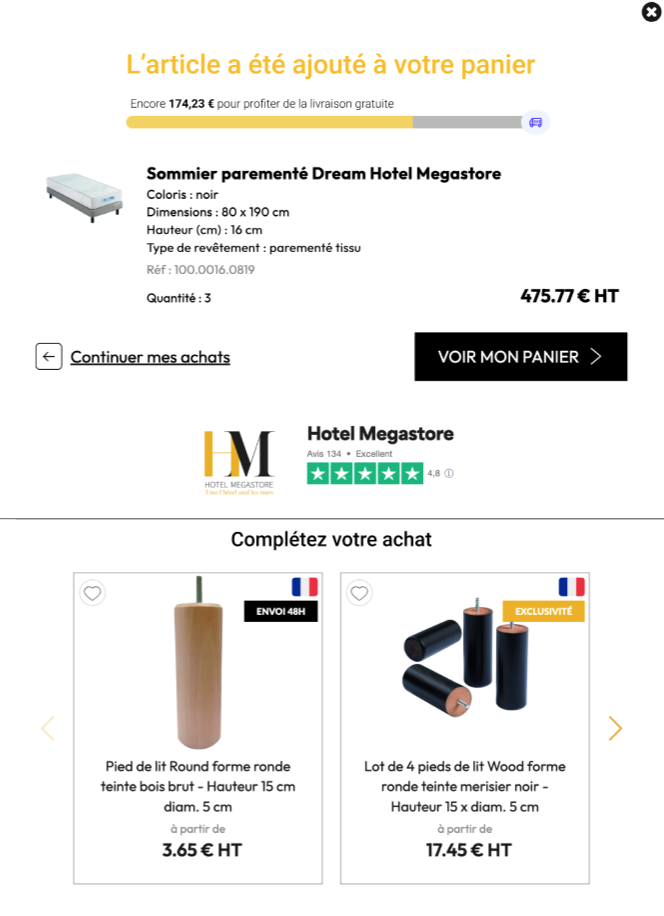Add Lot de 4 pieds Wood to wishlist
Image resolution: width=664 pixels, height=916 pixels.
tap(359, 593)
